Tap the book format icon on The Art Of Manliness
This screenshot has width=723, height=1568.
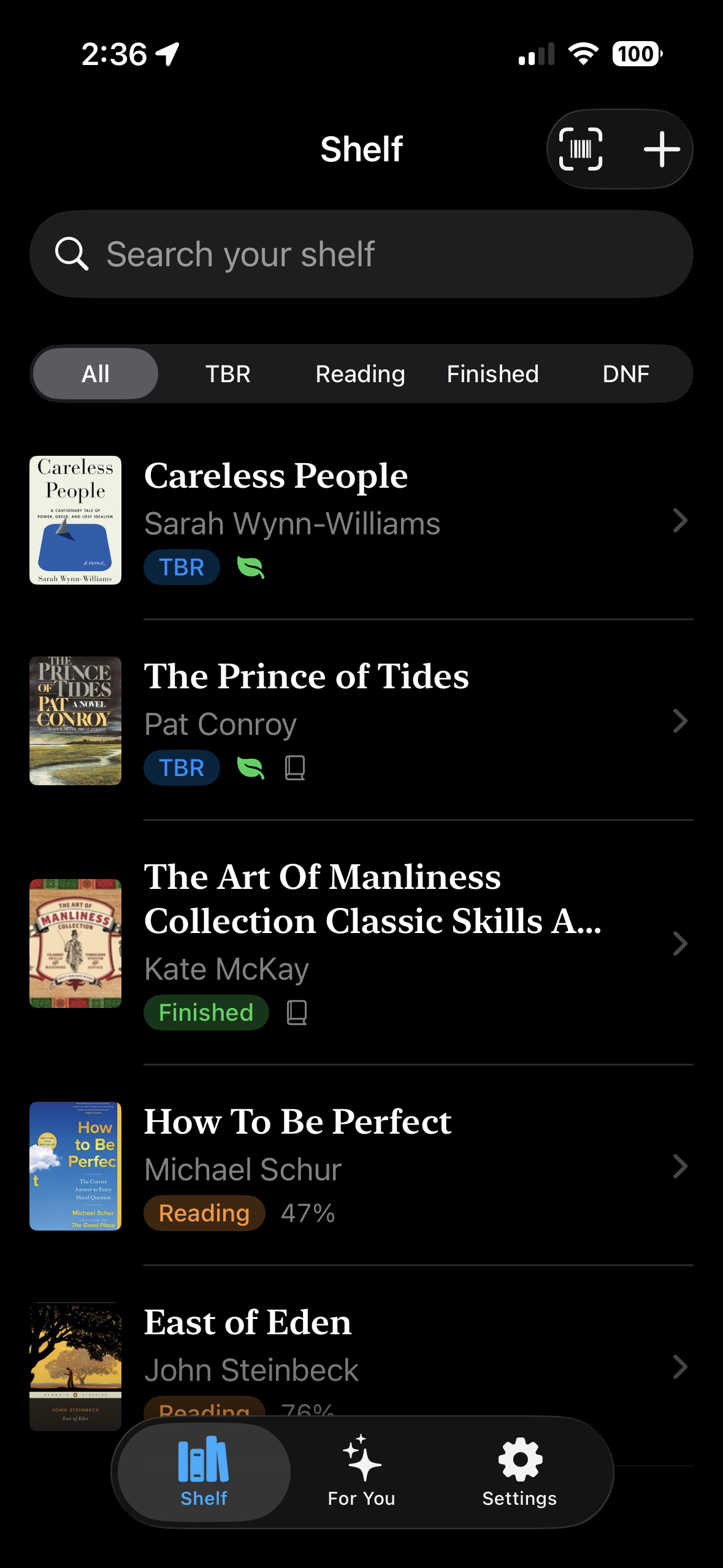[x=297, y=1012]
